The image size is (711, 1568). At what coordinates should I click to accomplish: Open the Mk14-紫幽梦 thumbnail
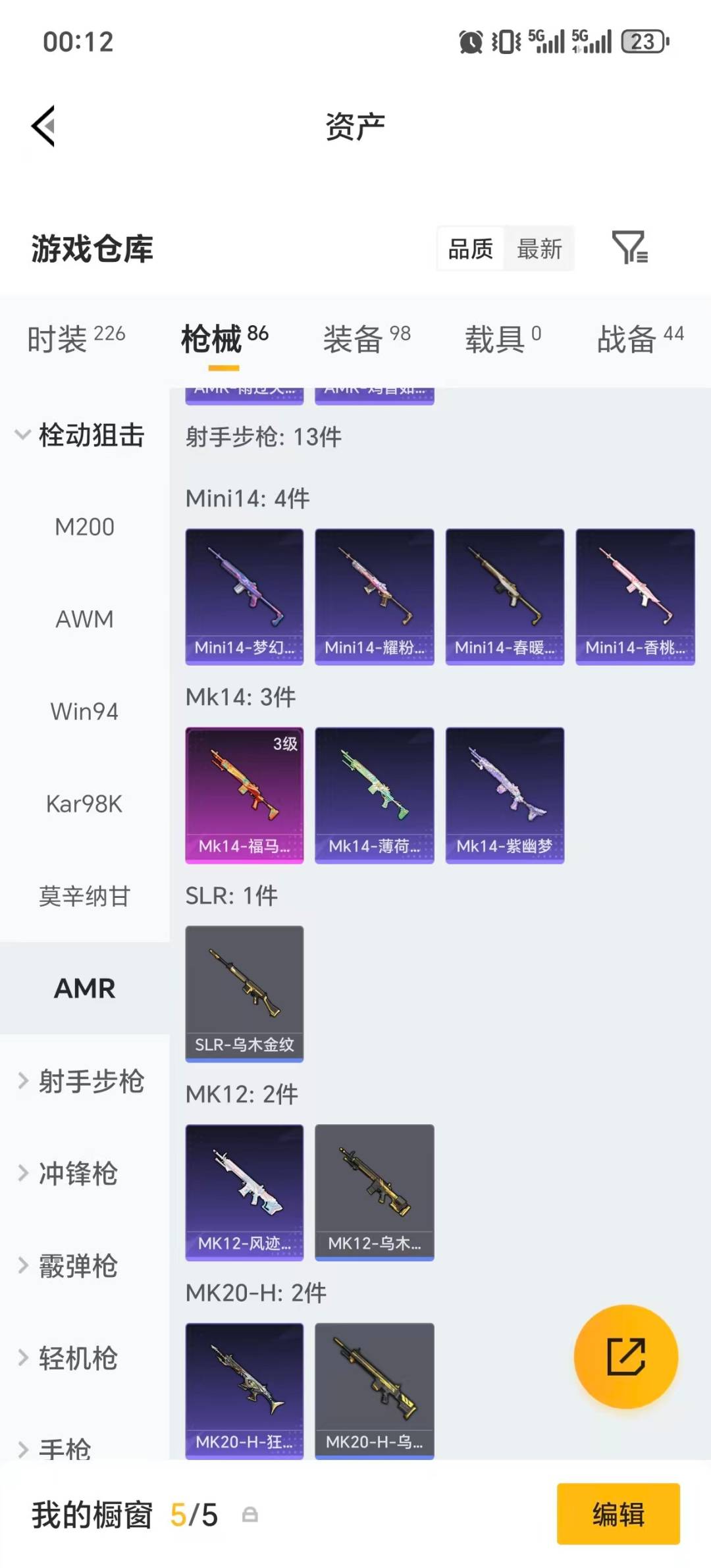(x=504, y=792)
